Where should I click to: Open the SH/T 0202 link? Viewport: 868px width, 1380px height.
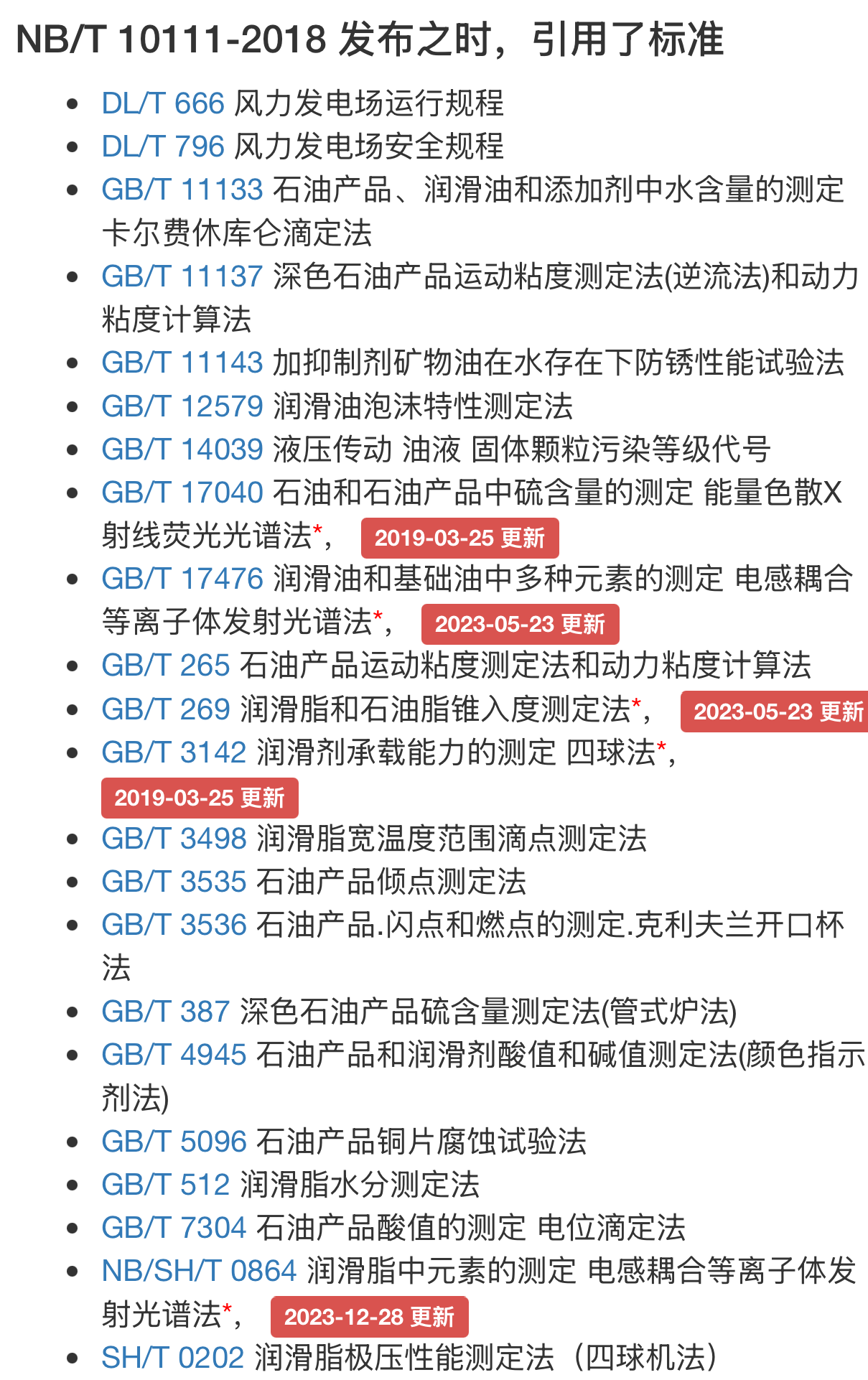point(173,1358)
